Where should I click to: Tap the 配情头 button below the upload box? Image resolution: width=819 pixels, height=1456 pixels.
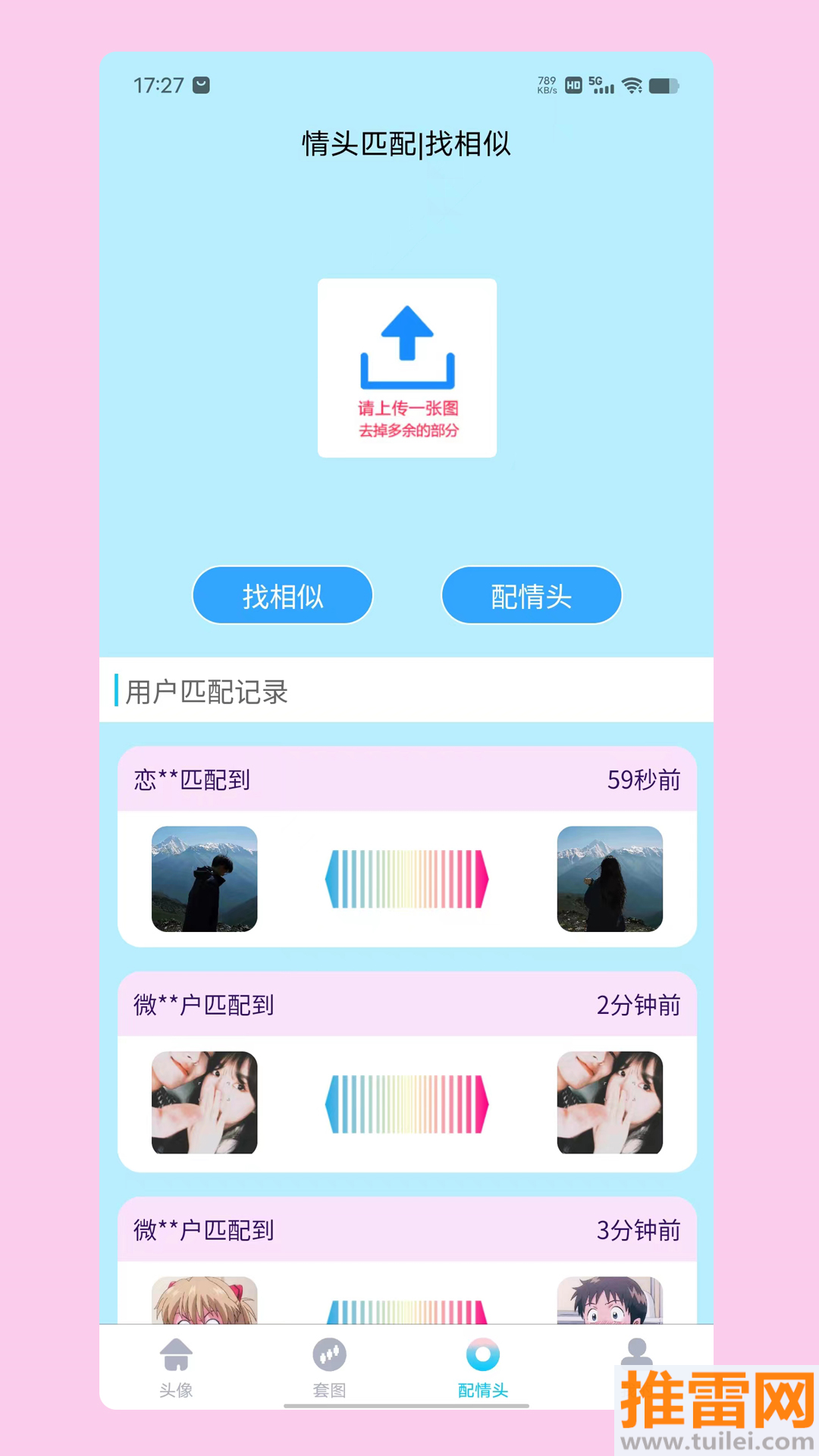531,595
